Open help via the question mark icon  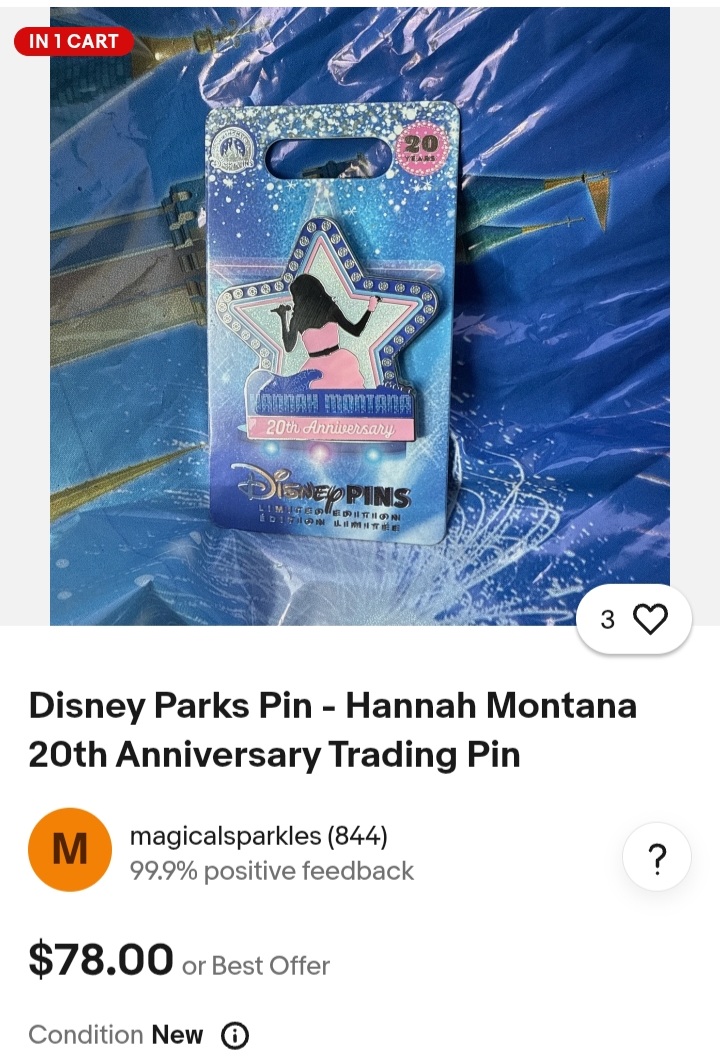pyautogui.click(x=657, y=857)
